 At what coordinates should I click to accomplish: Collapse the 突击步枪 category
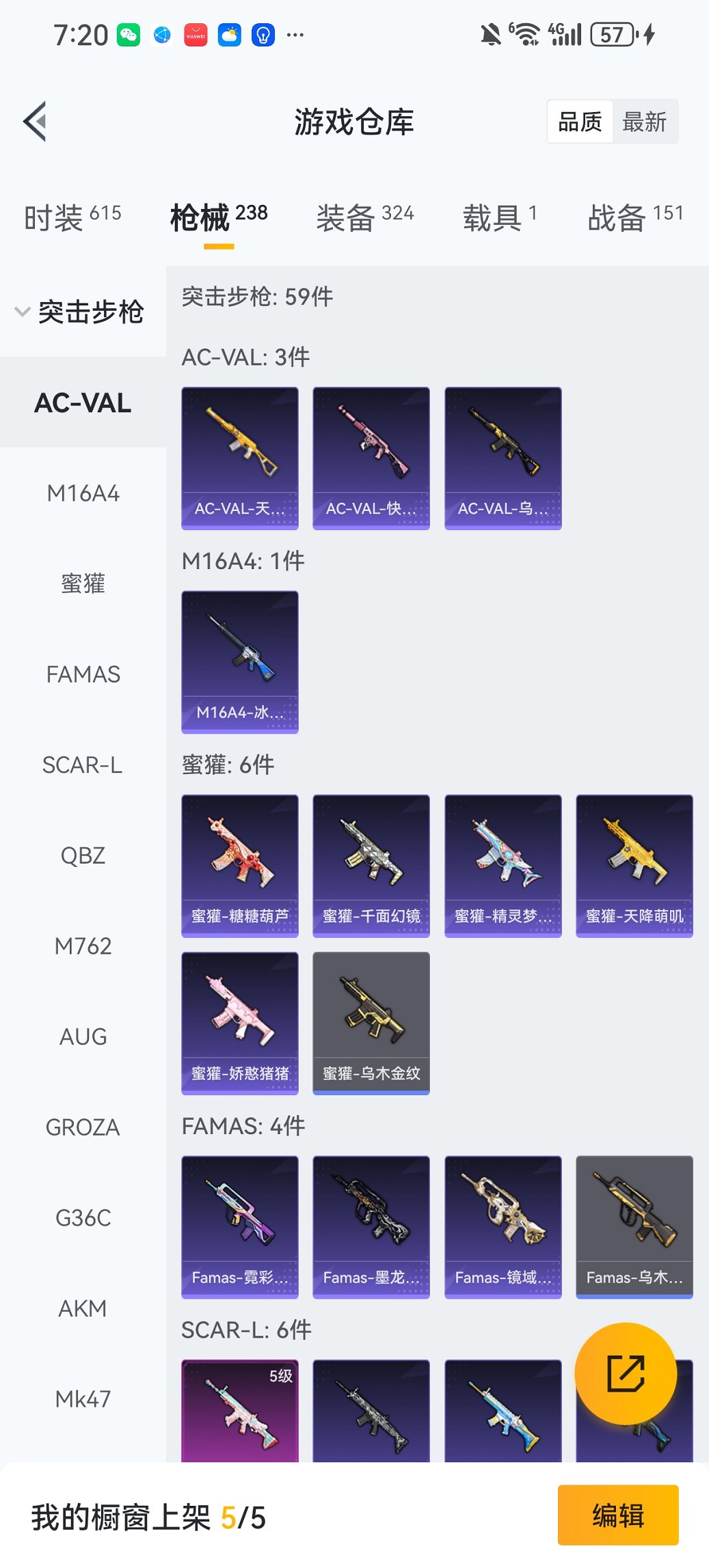81,312
